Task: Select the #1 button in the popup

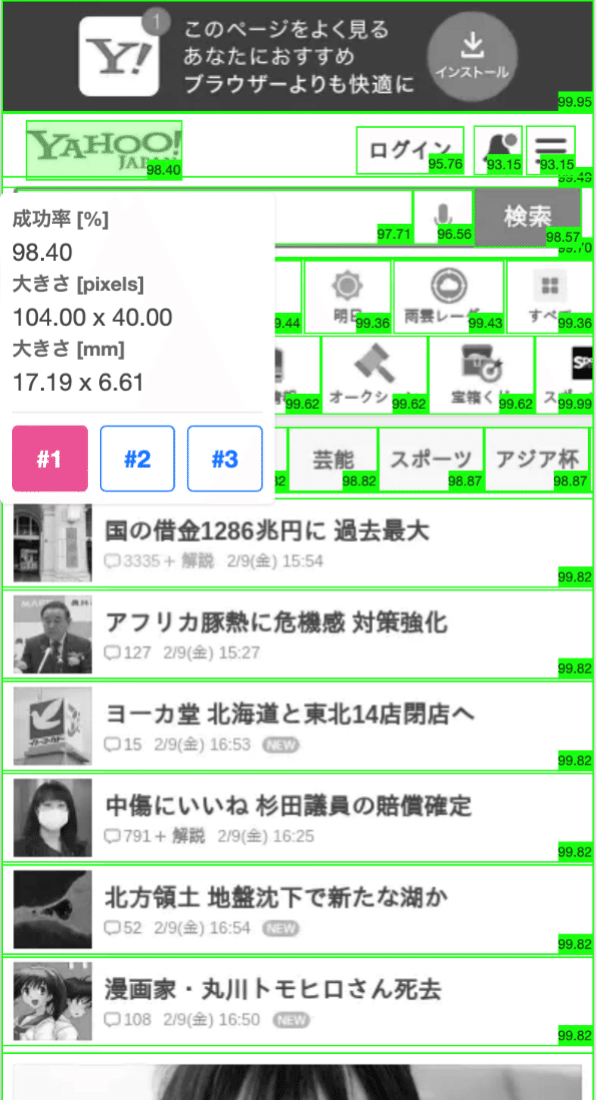Action: (x=50, y=459)
